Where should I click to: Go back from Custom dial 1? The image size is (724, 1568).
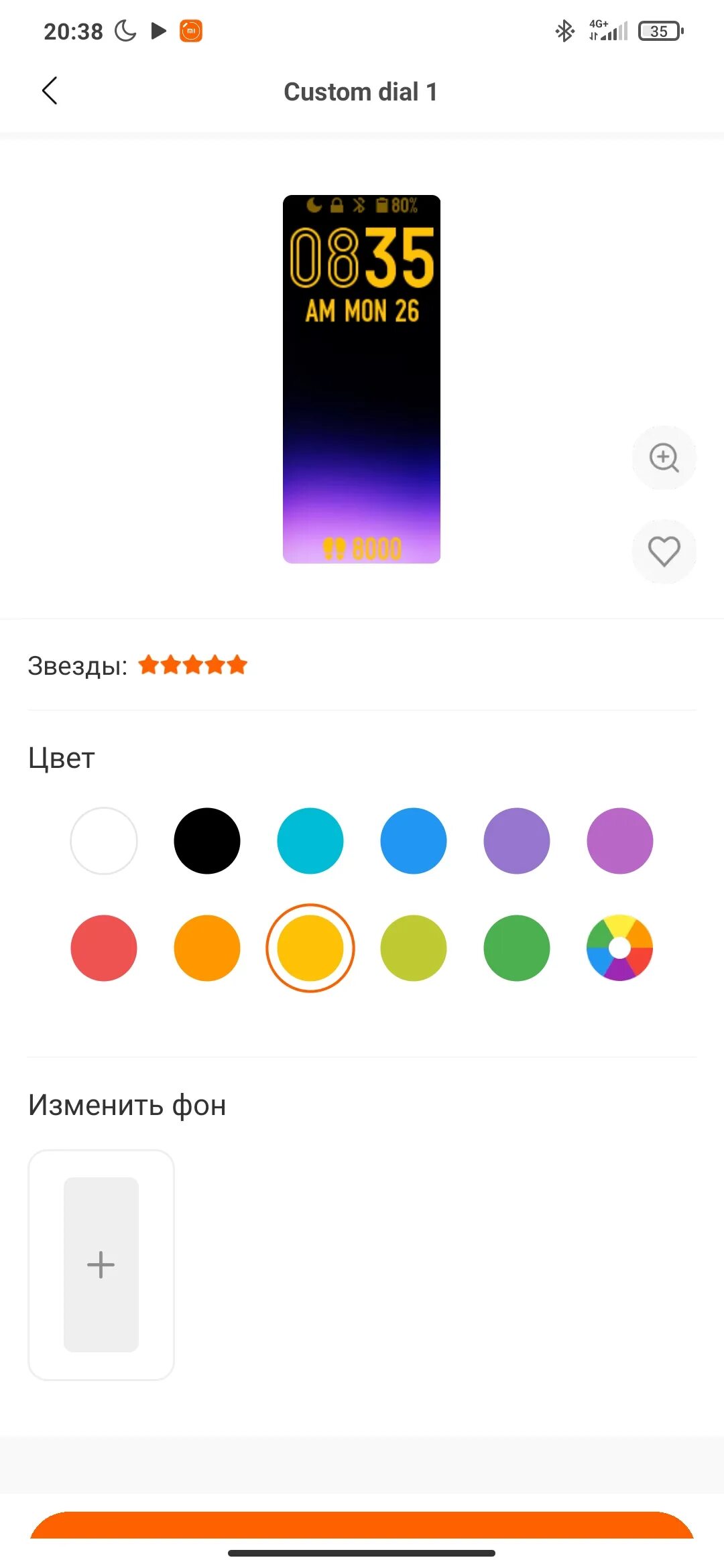pos(50,91)
